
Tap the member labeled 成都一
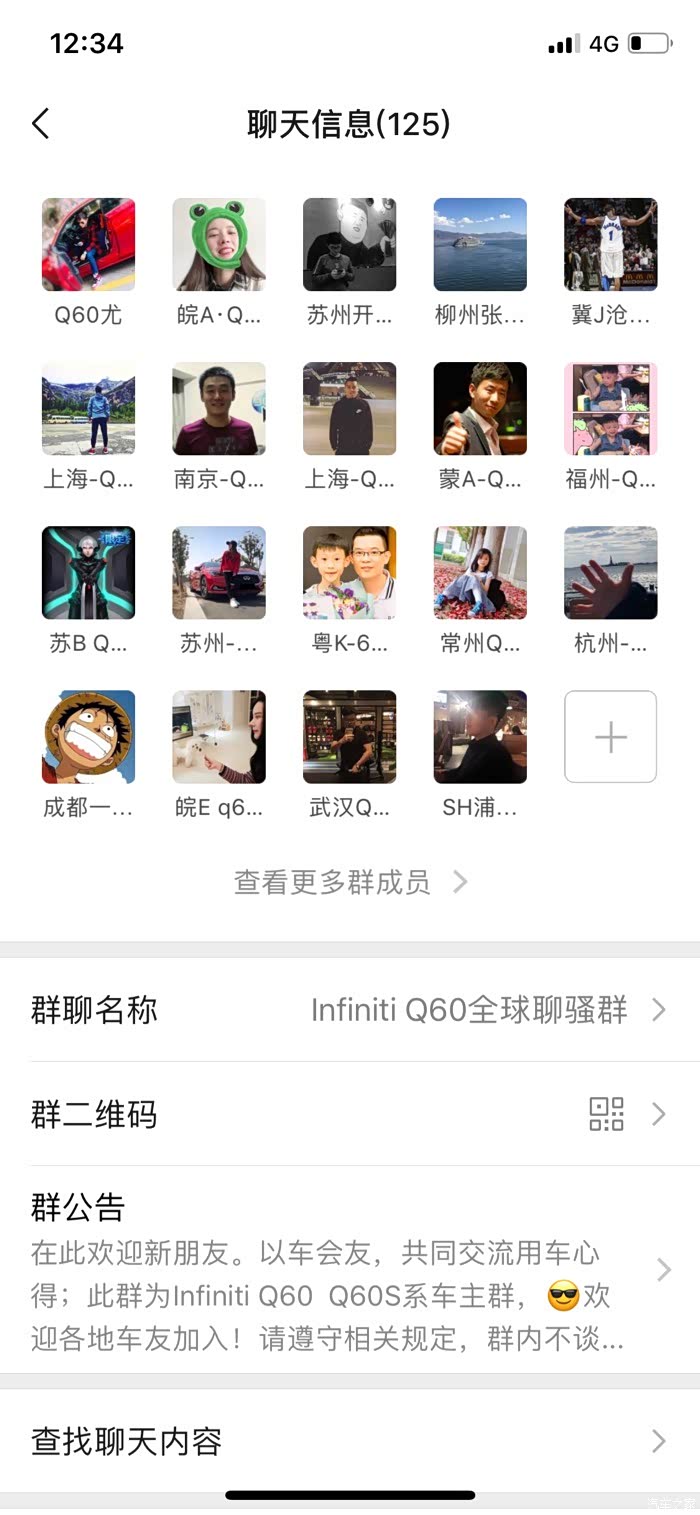88,737
